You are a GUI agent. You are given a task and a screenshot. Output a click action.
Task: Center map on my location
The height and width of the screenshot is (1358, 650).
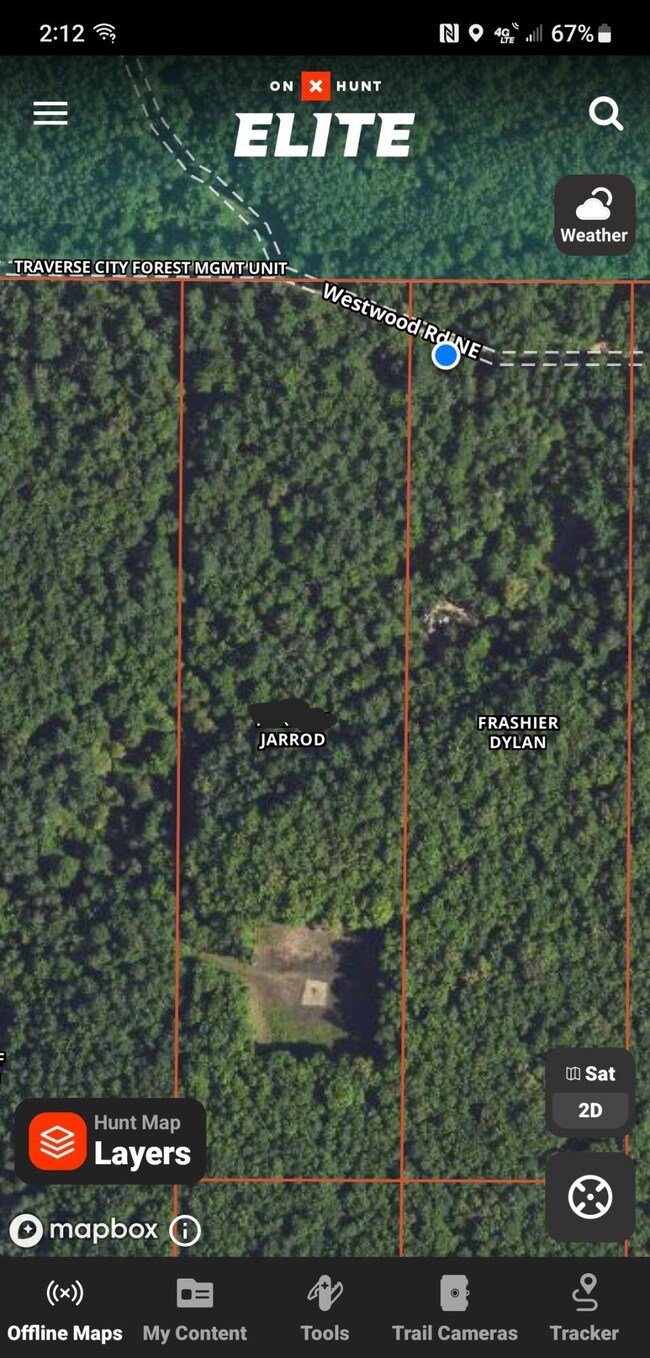(x=590, y=1197)
